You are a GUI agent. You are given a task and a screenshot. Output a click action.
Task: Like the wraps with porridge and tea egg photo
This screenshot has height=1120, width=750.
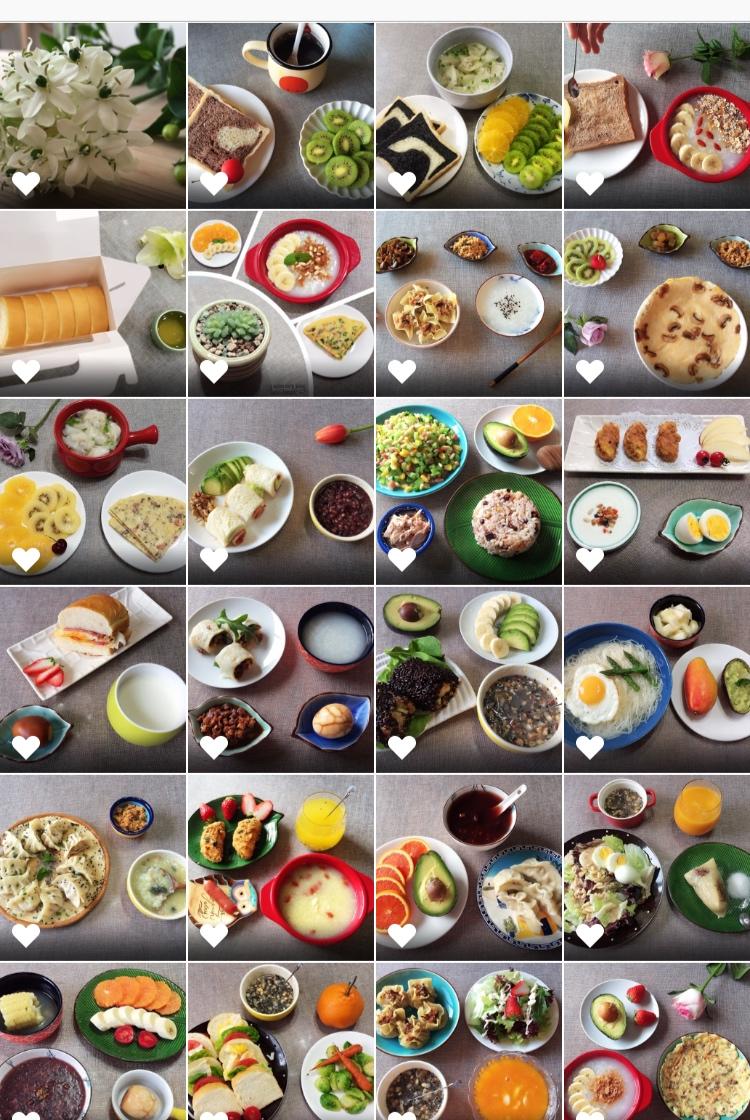[x=214, y=747]
